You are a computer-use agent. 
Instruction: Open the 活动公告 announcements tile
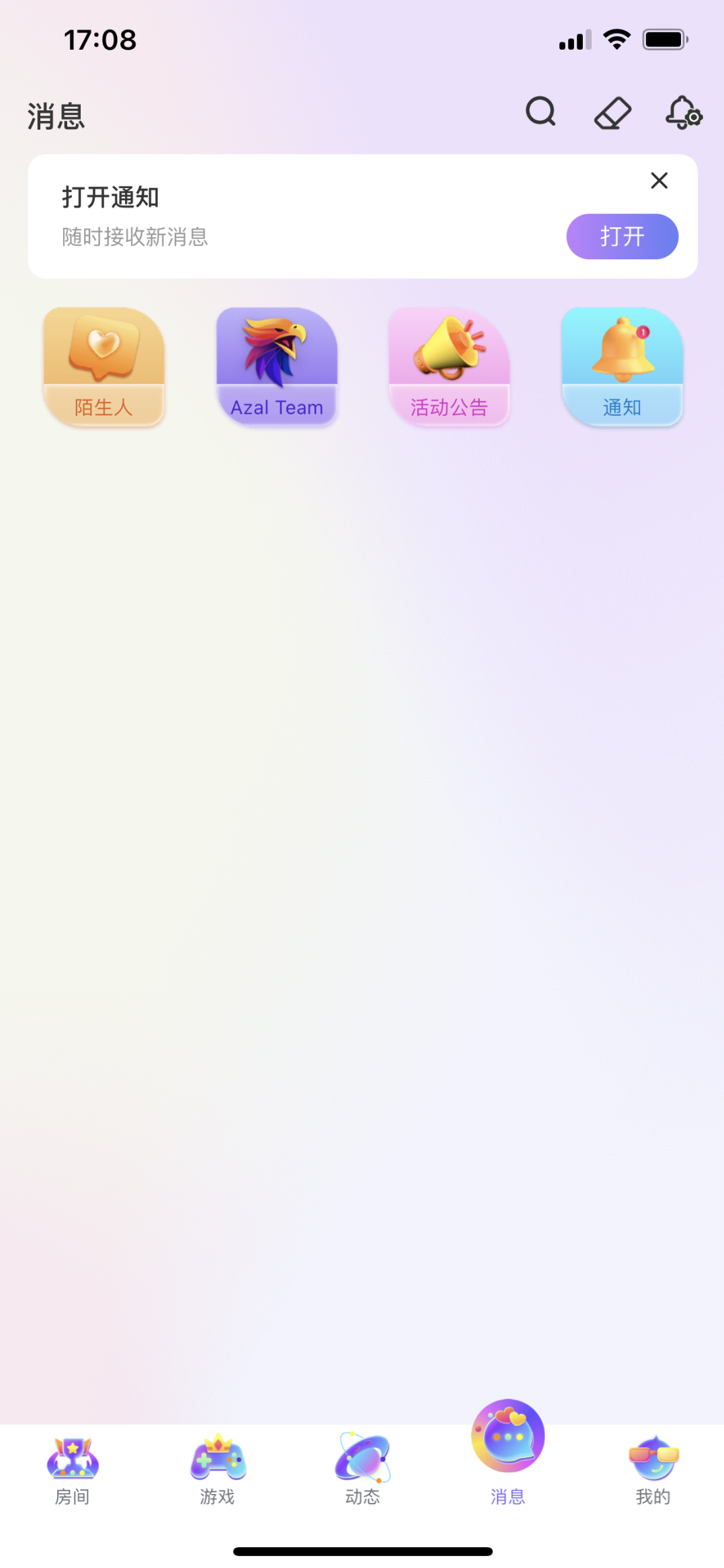click(449, 366)
